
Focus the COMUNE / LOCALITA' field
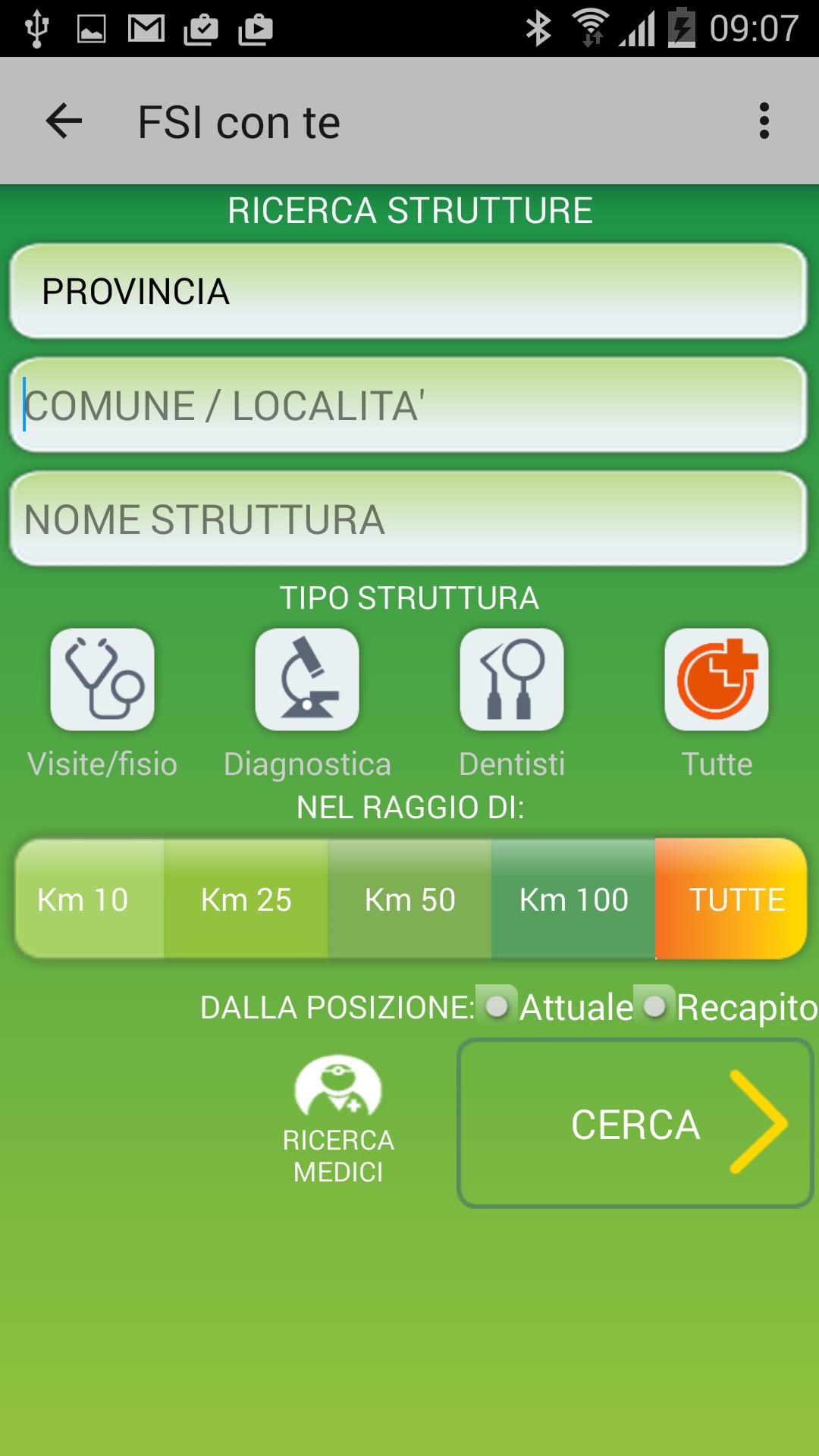[x=408, y=405]
